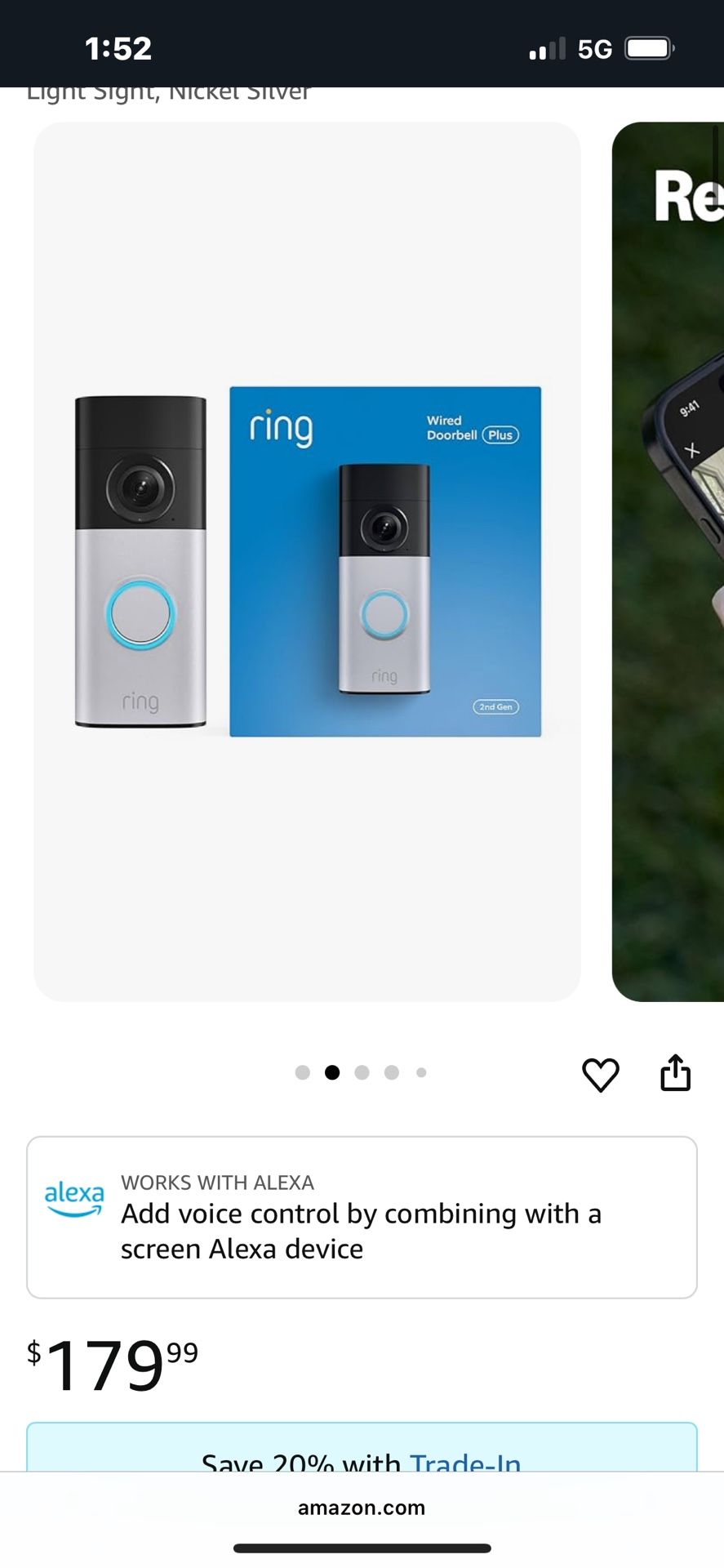The height and width of the screenshot is (1568, 724).
Task: Open the share sheet via the share icon
Action: pos(676,1073)
